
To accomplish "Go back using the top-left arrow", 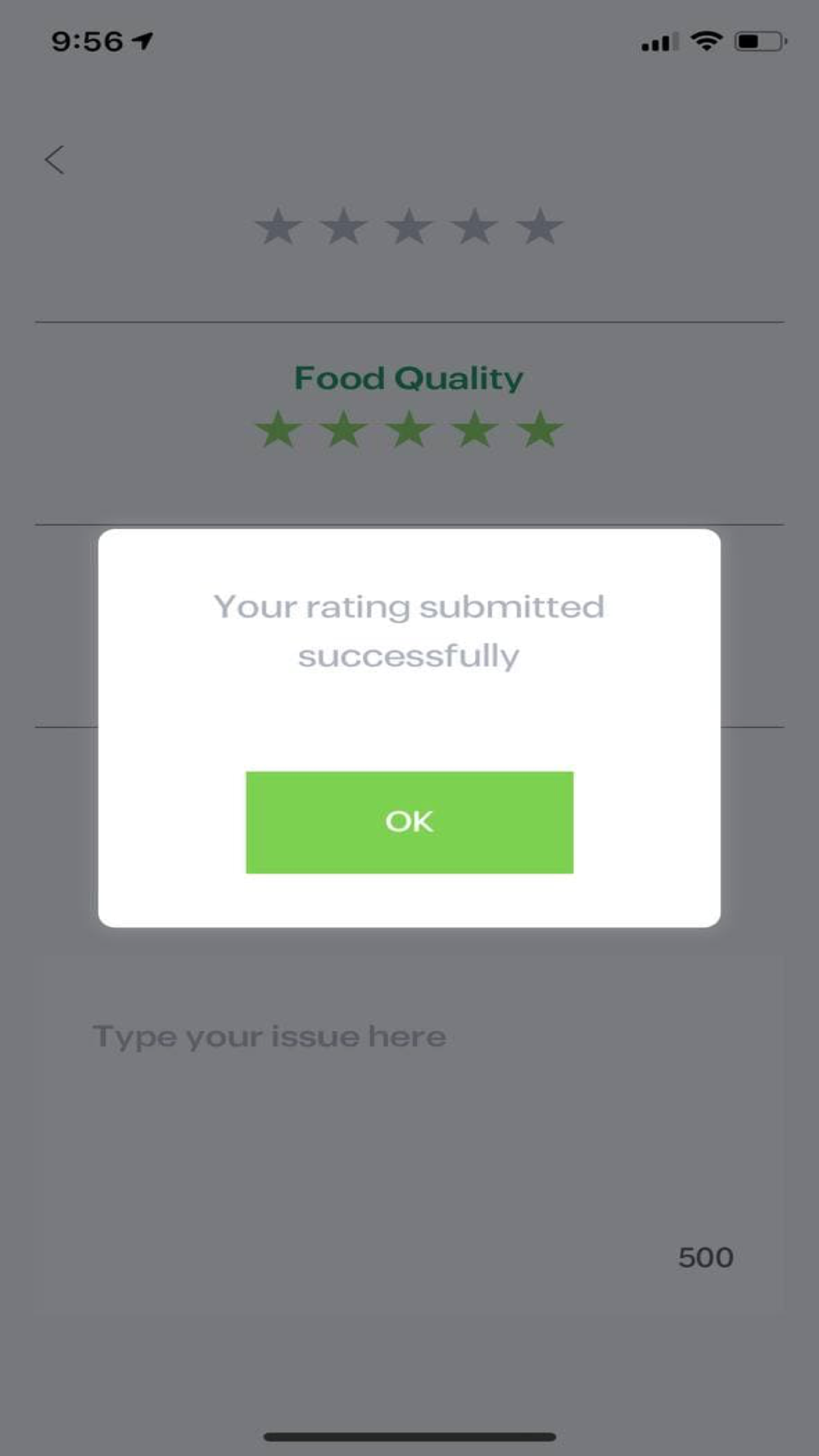I will pos(55,160).
